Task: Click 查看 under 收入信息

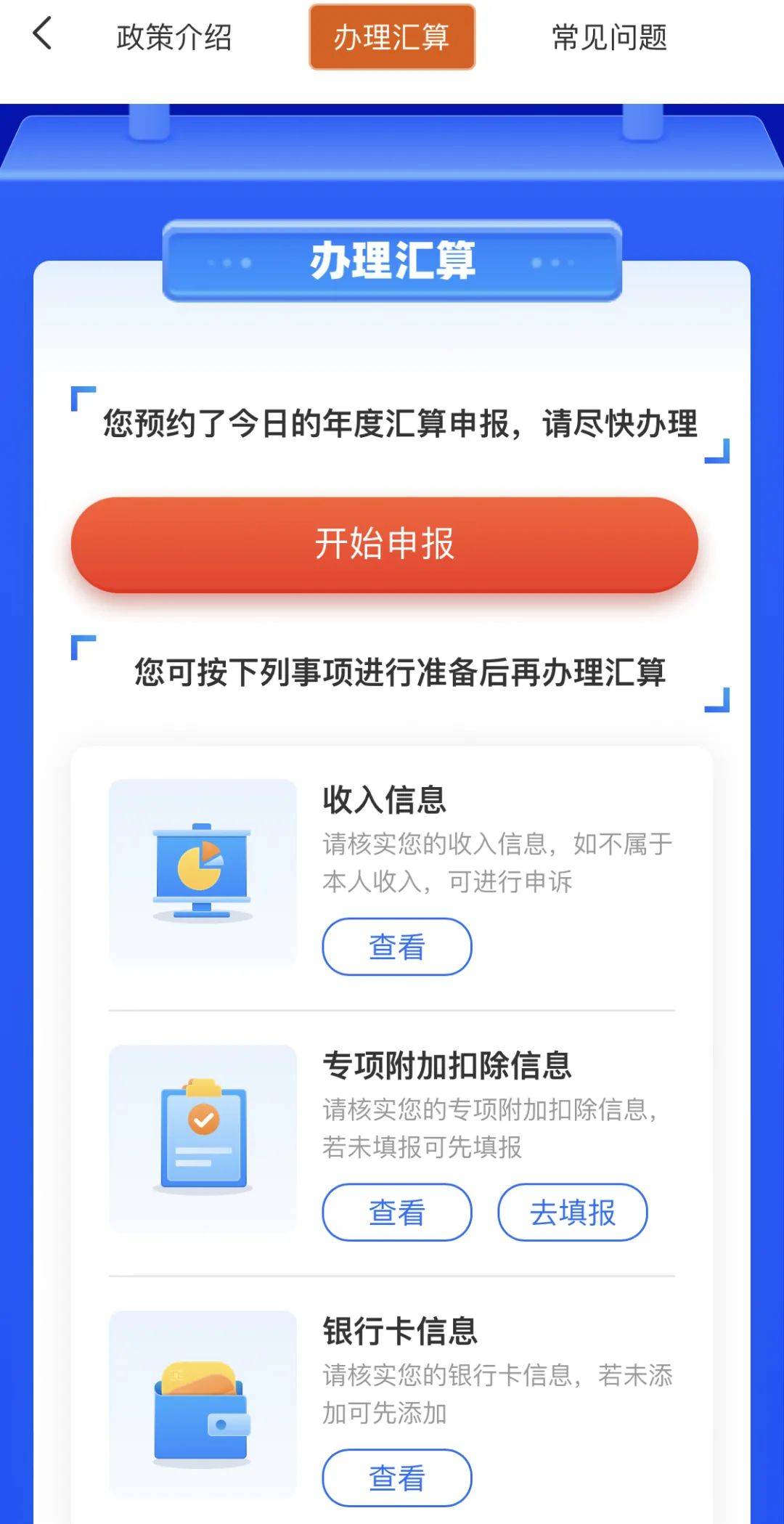Action: pyautogui.click(x=396, y=945)
